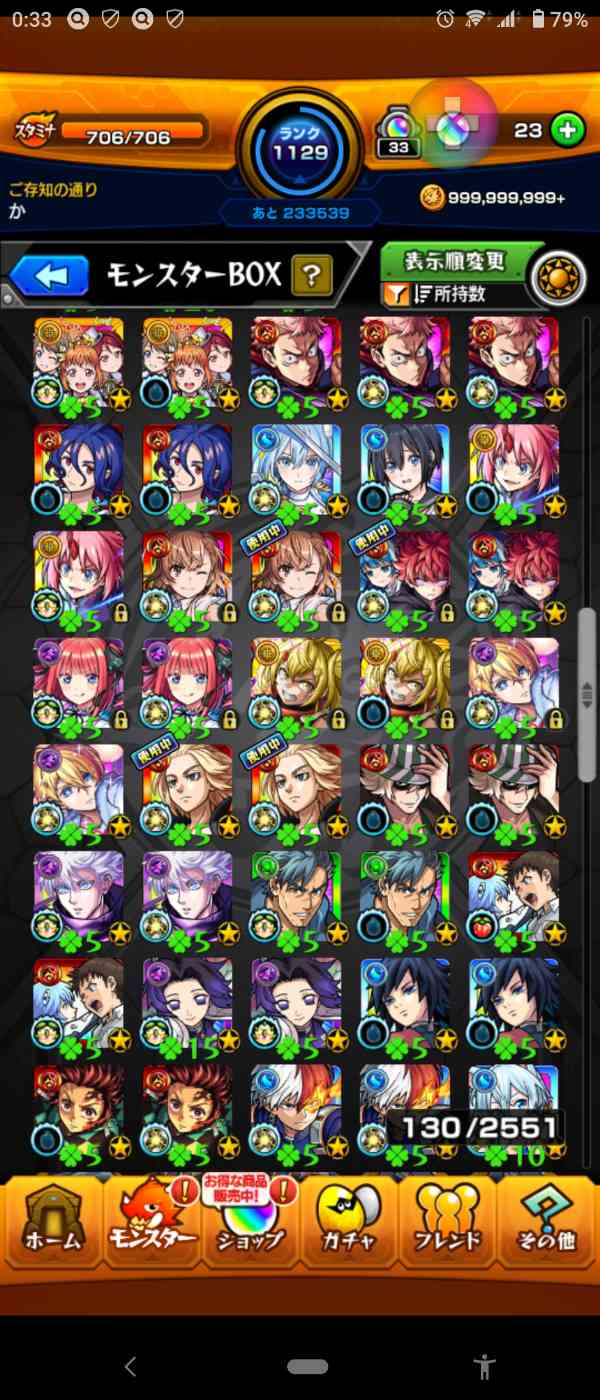Tap the stamina gauge showing 706/706

[x=128, y=135]
